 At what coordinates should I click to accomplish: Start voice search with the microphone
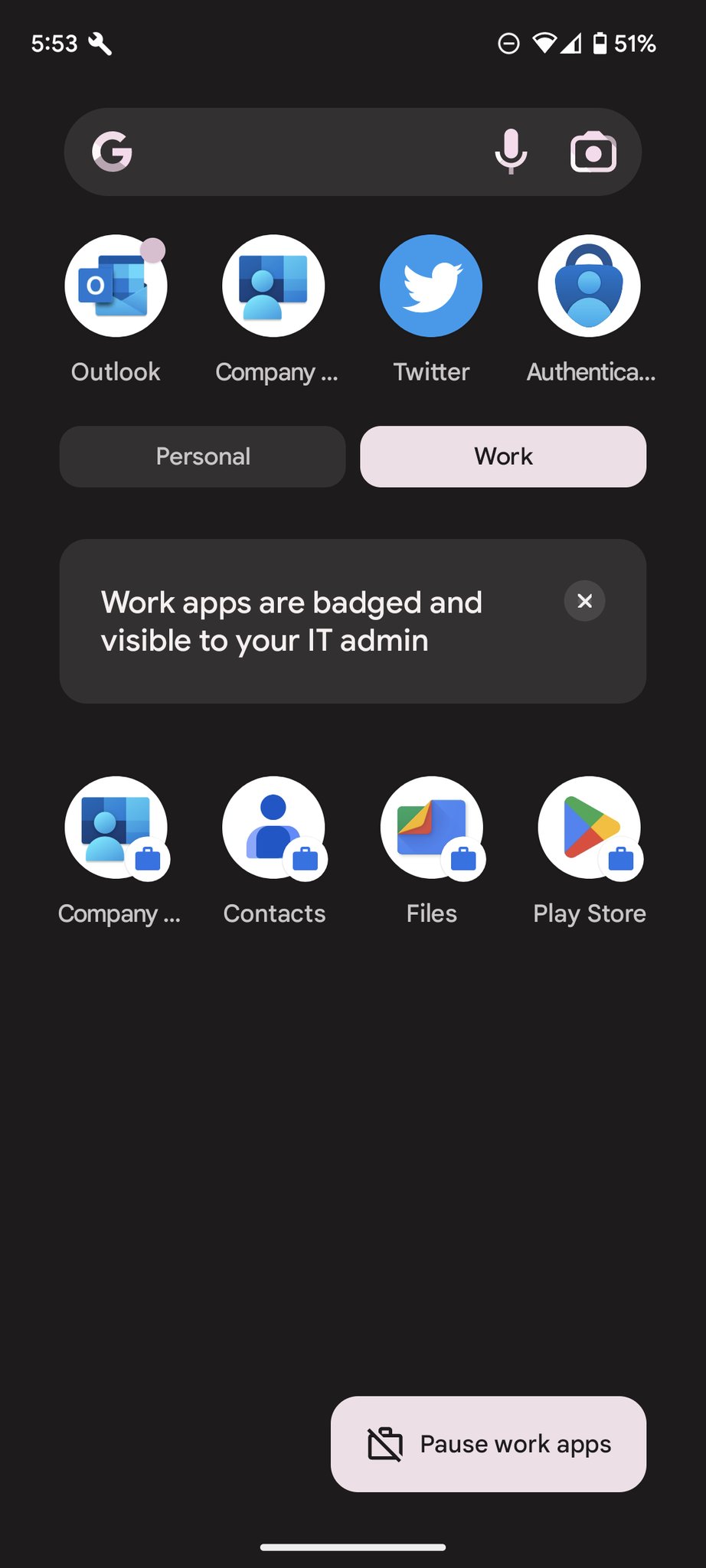pyautogui.click(x=510, y=152)
